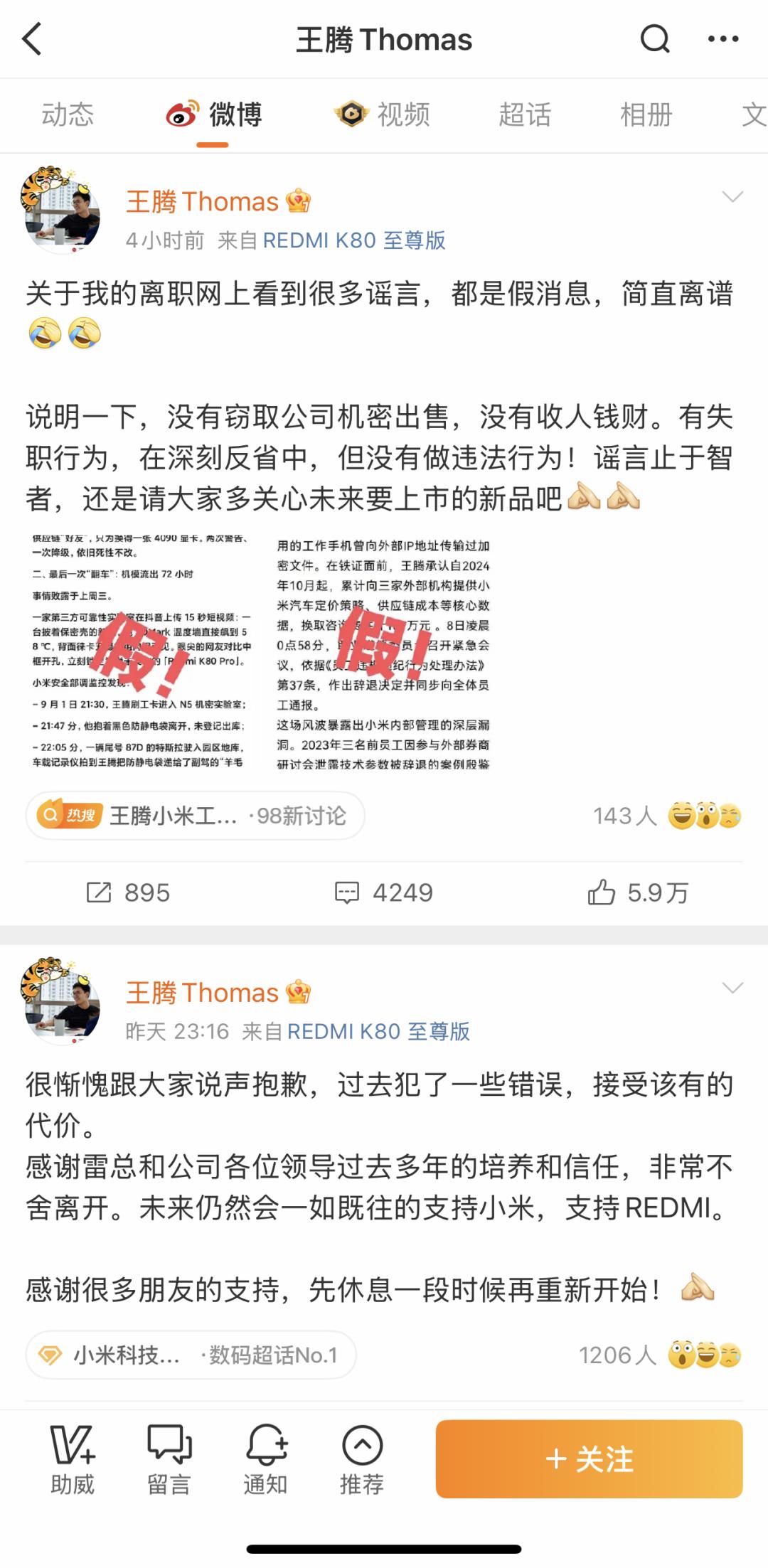
Task: Tap 推荐 in the bottom bar
Action: click(362, 1460)
